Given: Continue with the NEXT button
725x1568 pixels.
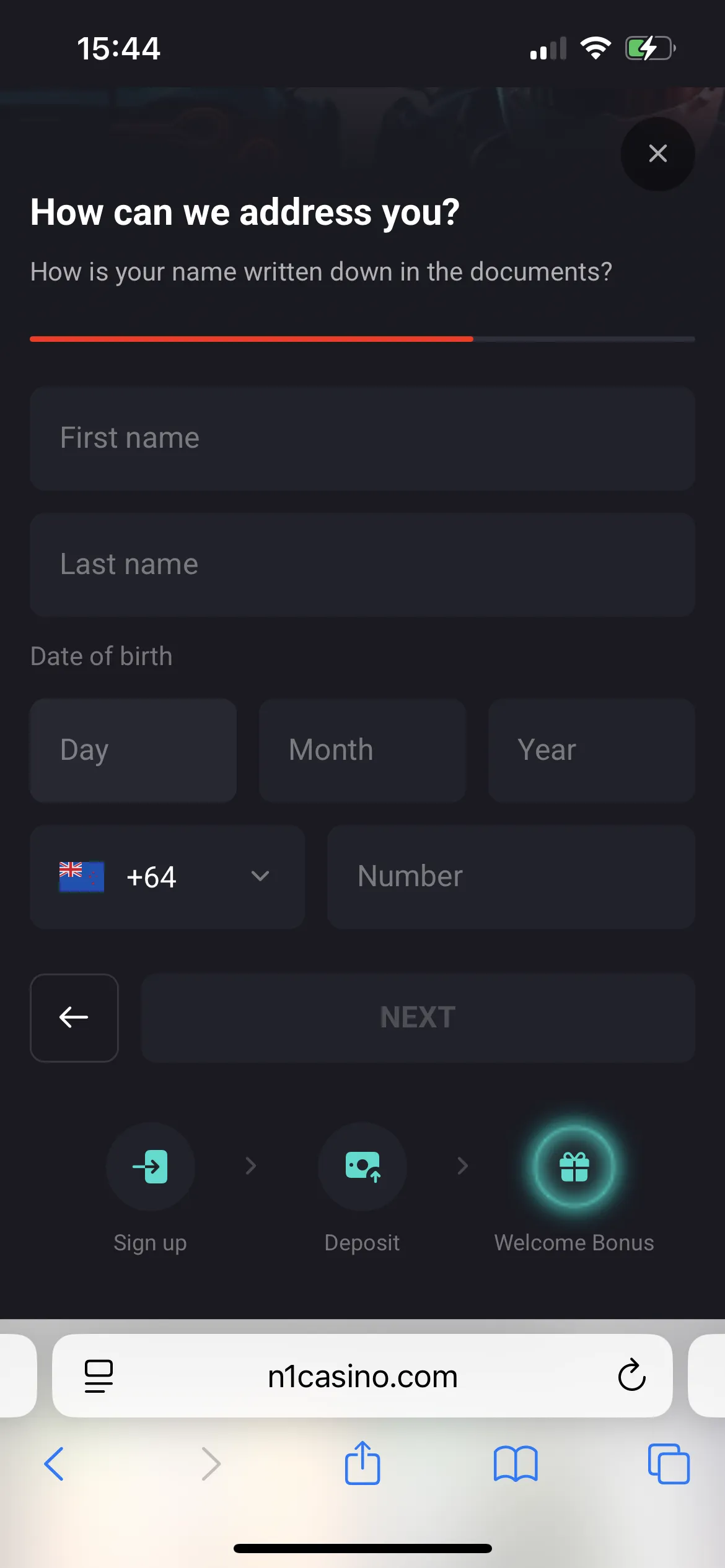Looking at the screenshot, I should coord(418,1017).
